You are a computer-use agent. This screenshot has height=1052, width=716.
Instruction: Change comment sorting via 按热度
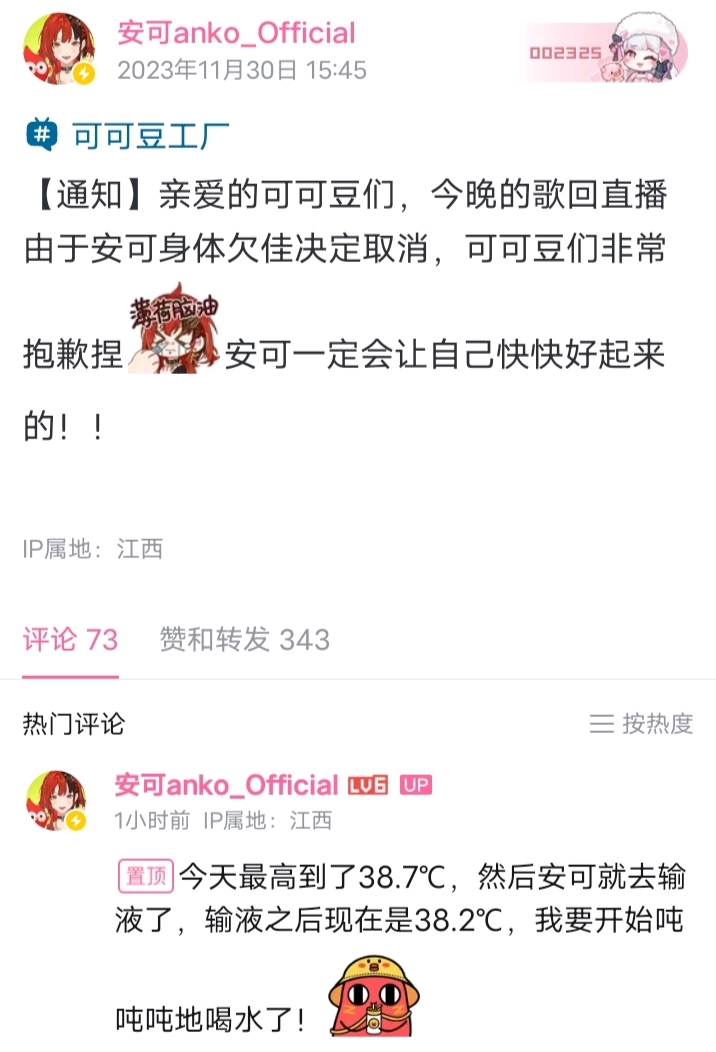[641, 724]
